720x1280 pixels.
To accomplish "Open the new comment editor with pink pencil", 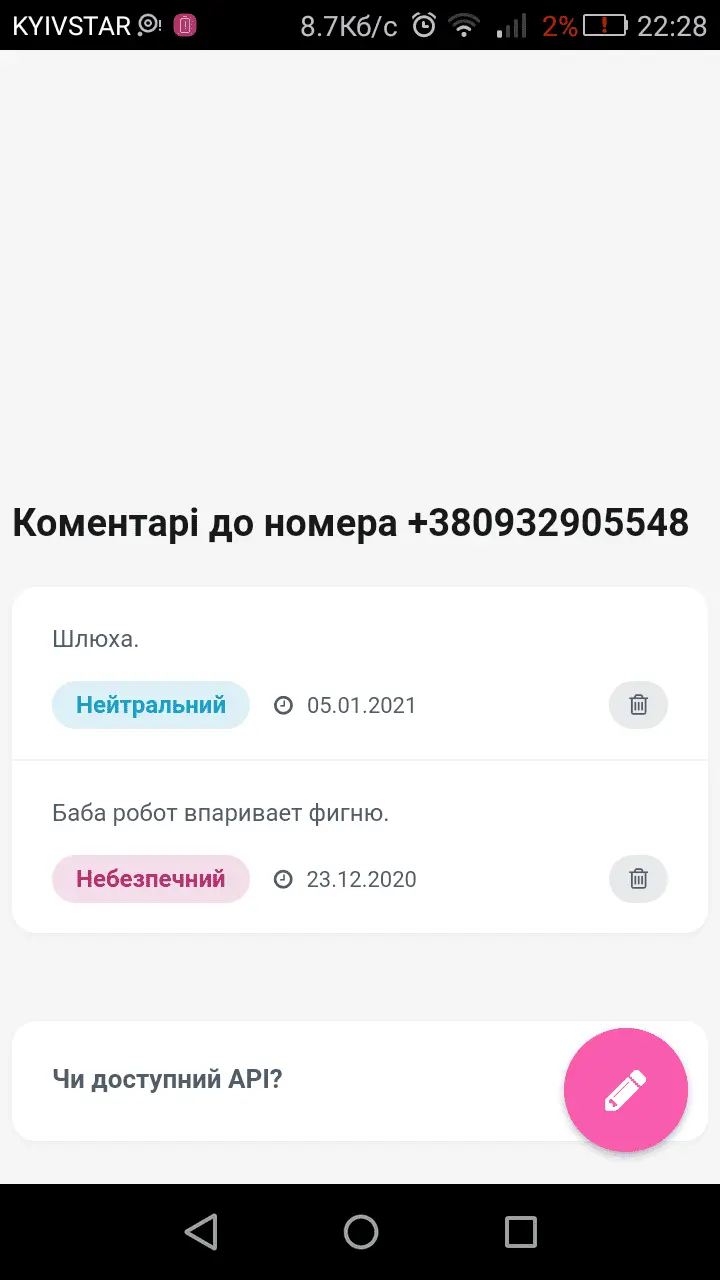I will [625, 1090].
